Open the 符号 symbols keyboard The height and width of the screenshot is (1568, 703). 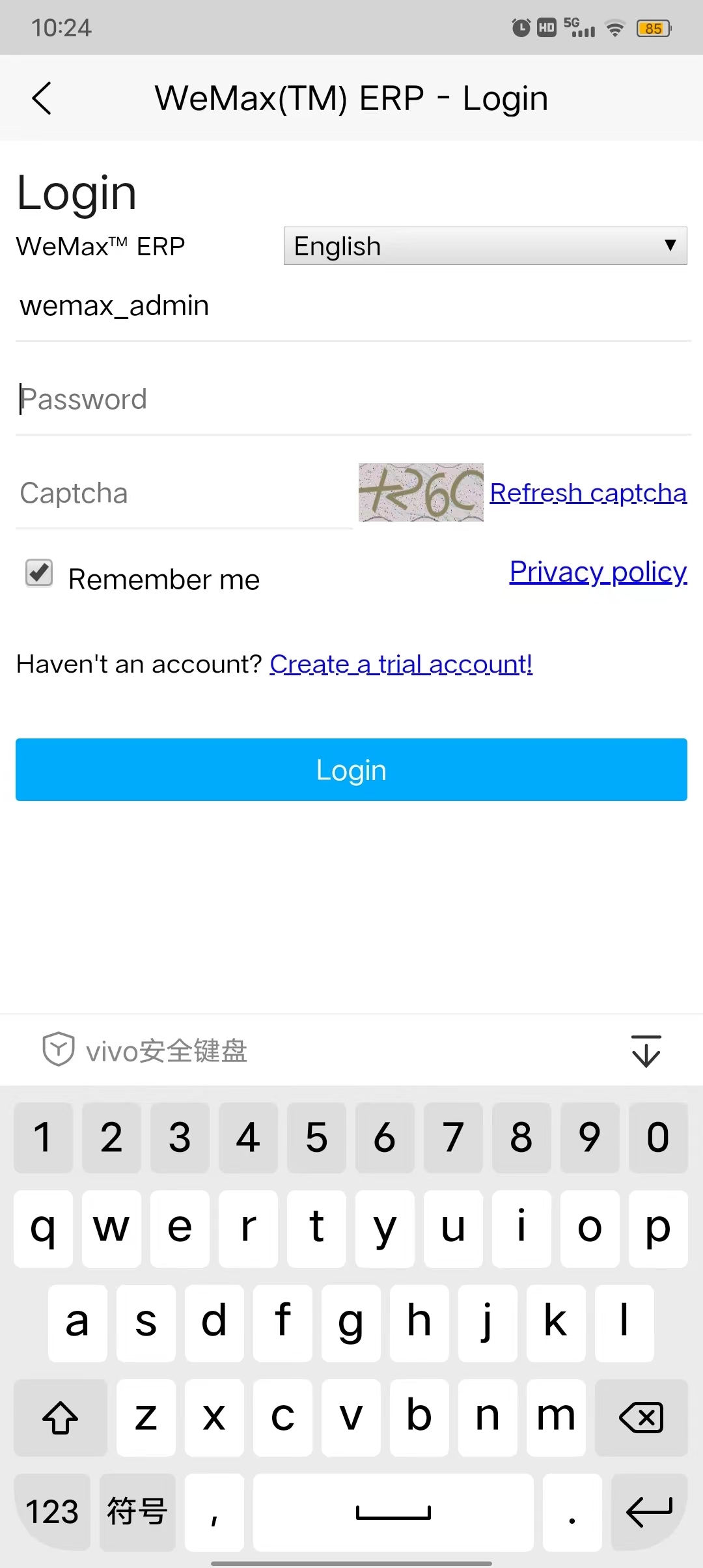(137, 1511)
